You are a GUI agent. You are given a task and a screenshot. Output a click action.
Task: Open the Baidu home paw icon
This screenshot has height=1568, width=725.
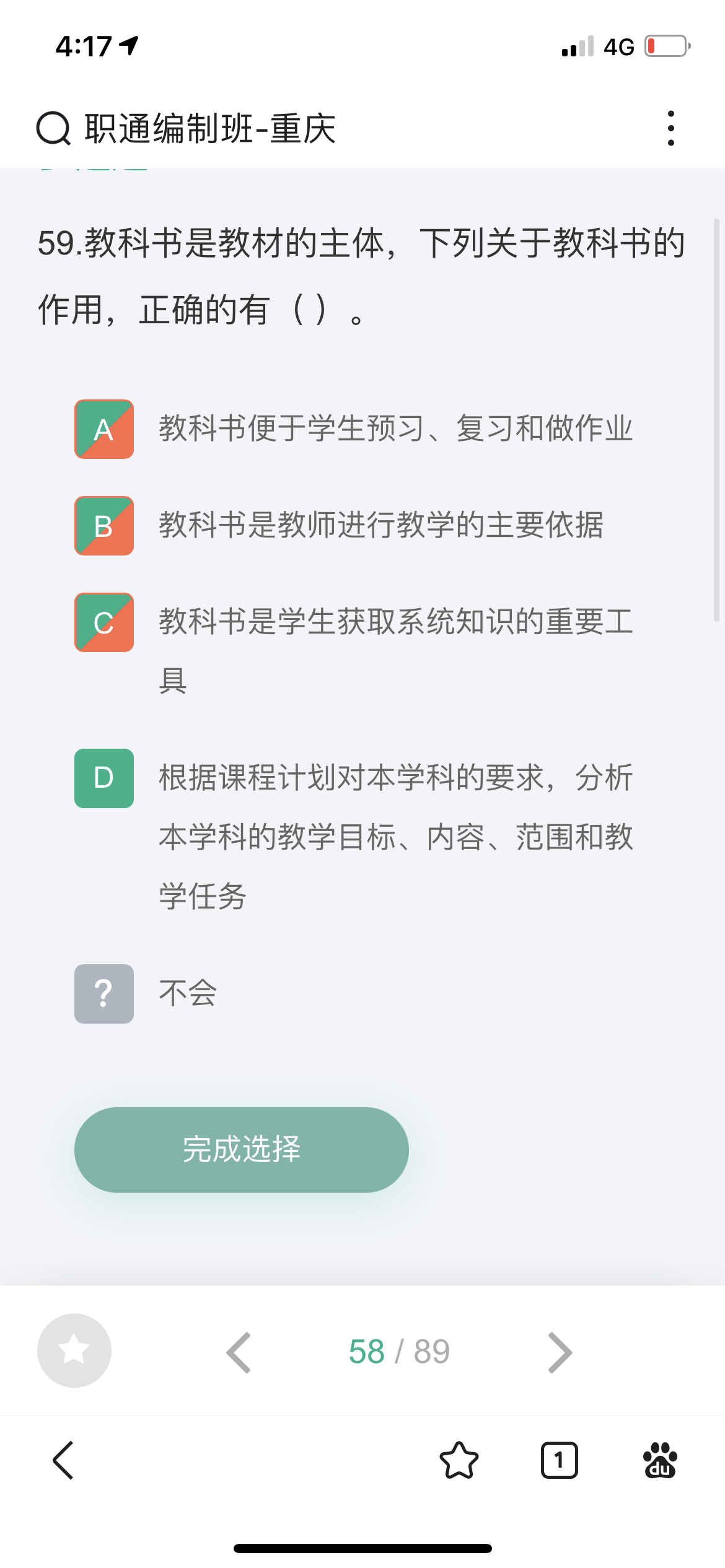click(x=660, y=1460)
